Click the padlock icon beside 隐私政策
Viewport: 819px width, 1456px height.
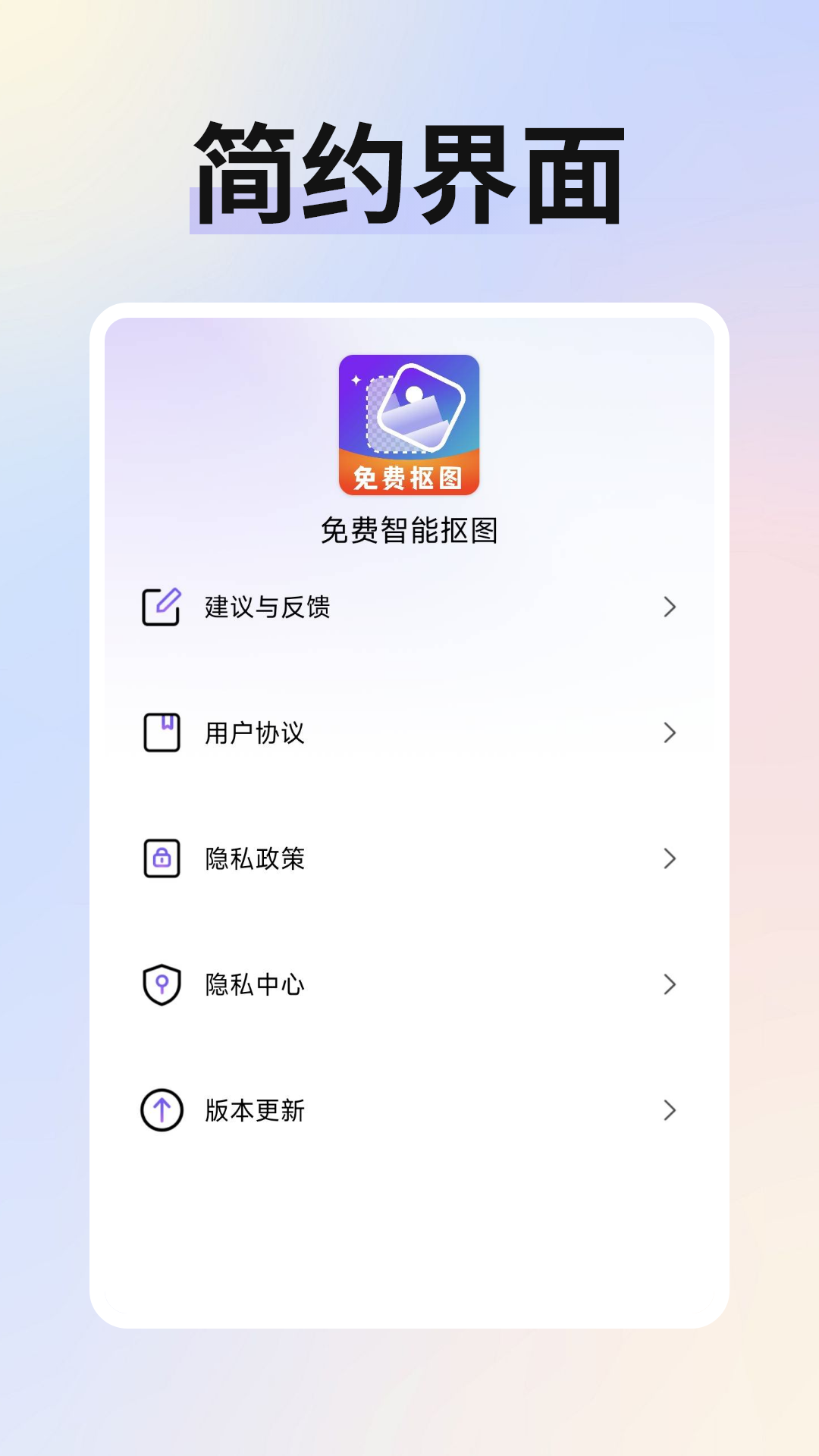[x=162, y=858]
